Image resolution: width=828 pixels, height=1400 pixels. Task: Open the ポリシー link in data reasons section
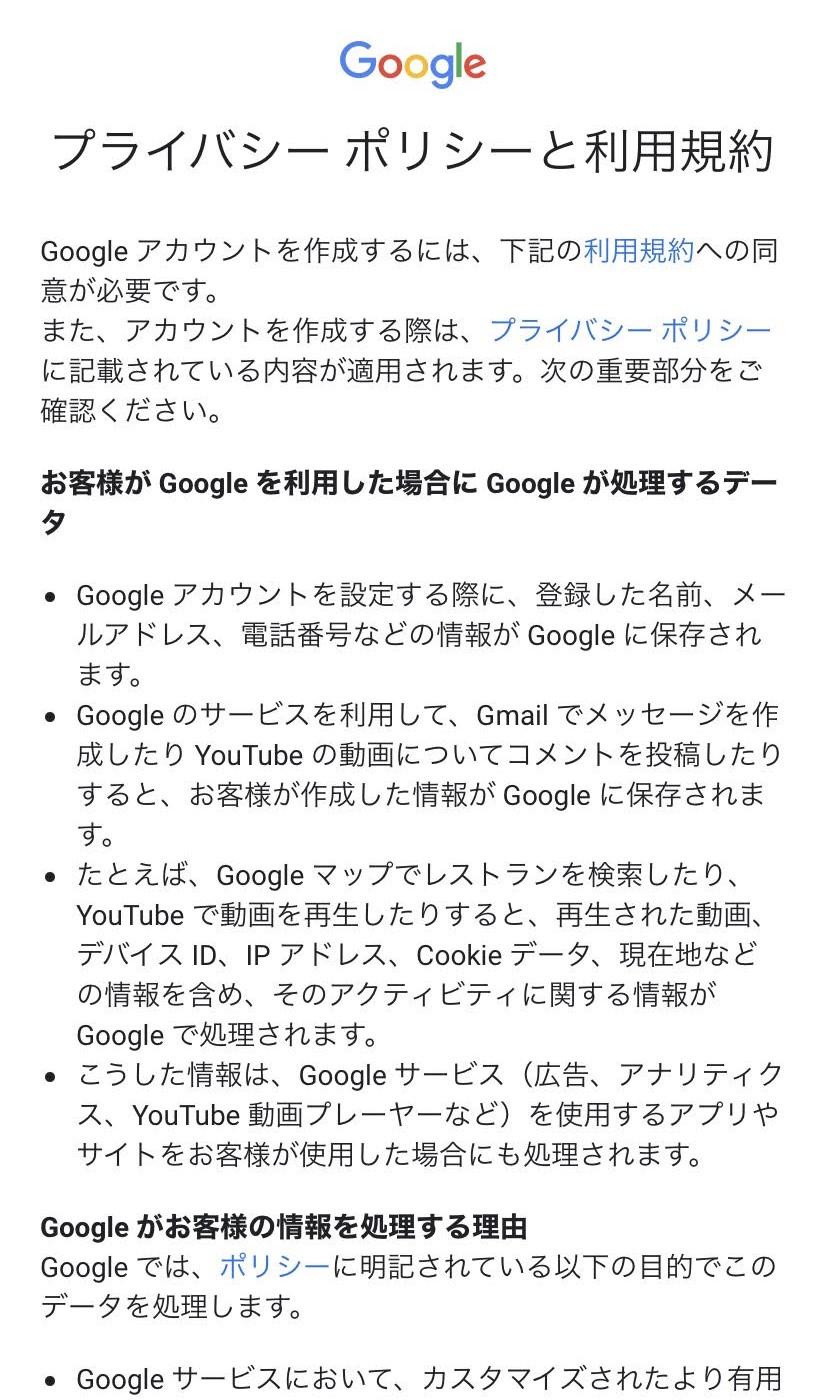click(274, 1267)
